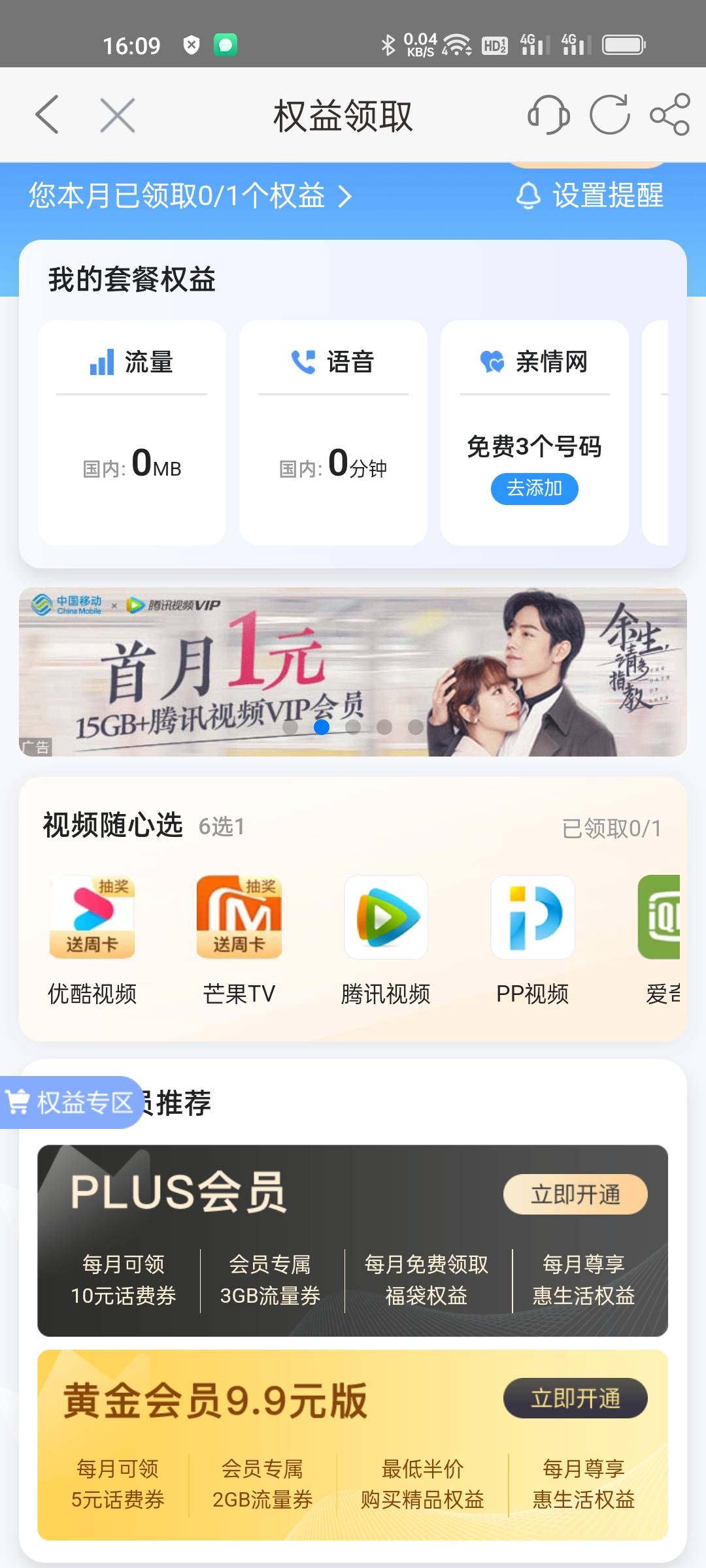Open the floating 权益专区 shortcut

(71, 1103)
